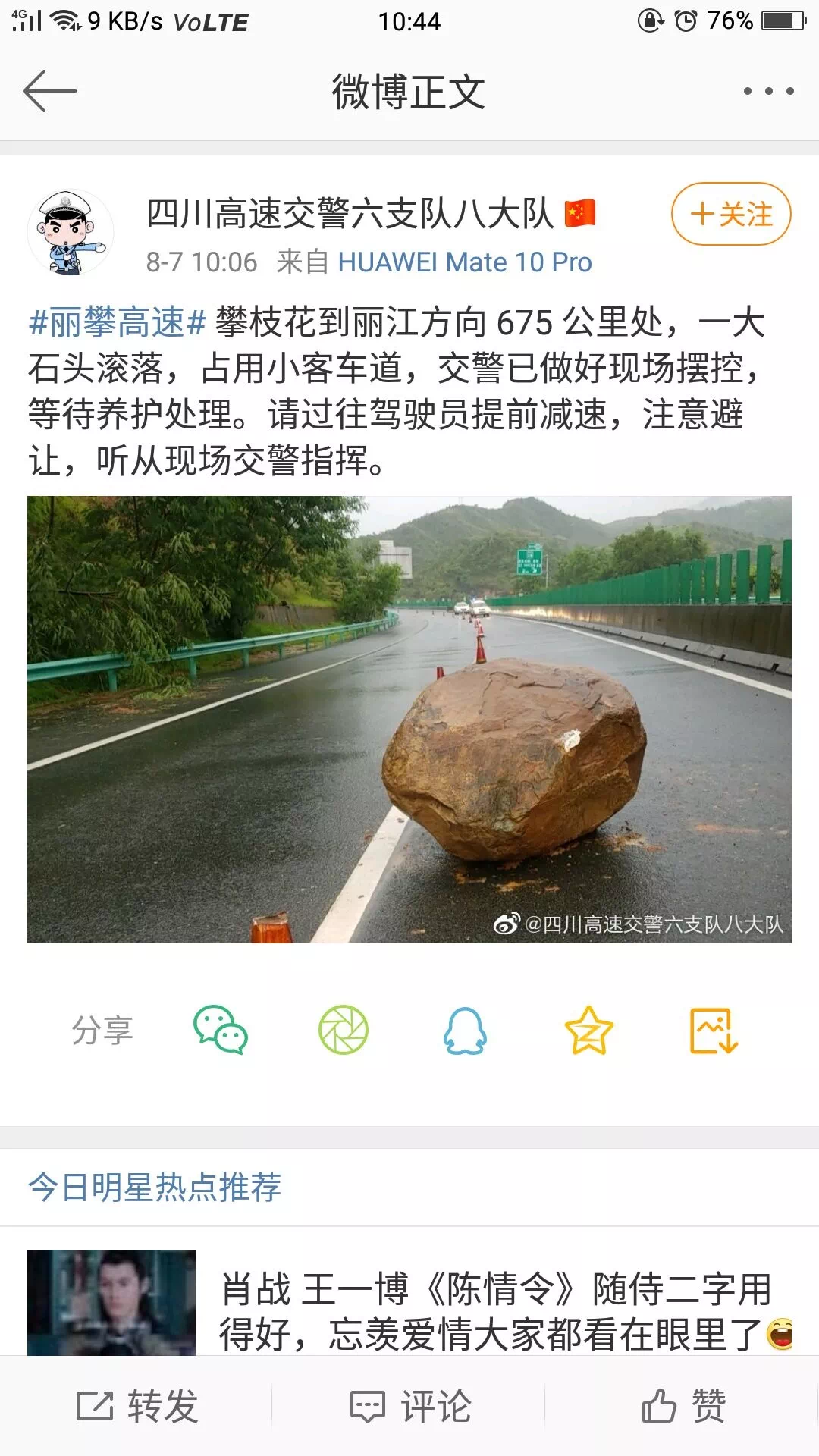Viewport: 819px width, 1456px height.
Task: Go back using the arrow icon
Action: 50,91
